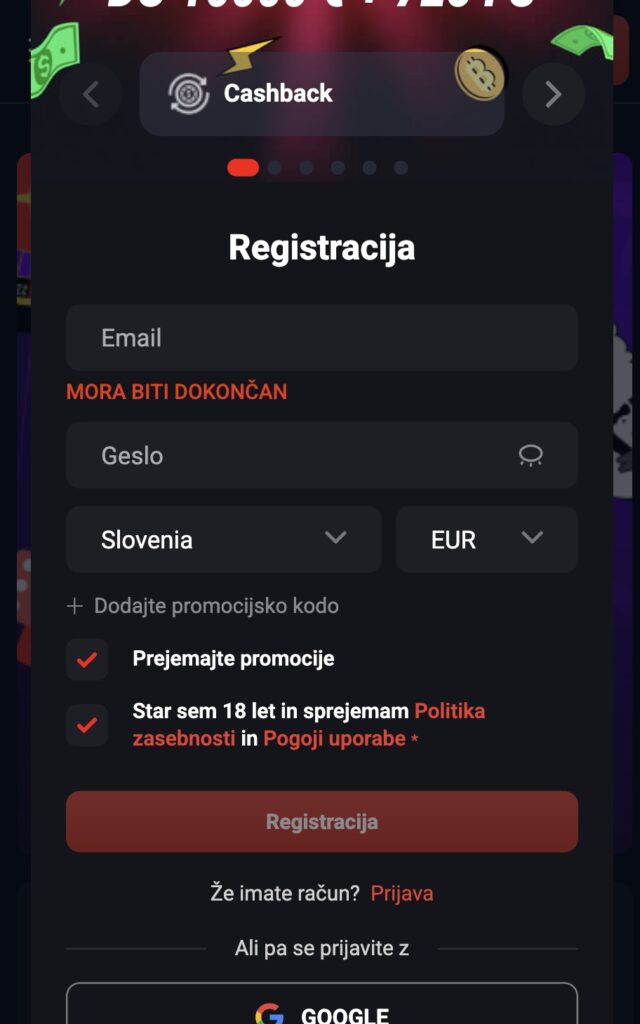Uncheck the 18 let age confirmation checkbox
640x1024 pixels.
87,725
